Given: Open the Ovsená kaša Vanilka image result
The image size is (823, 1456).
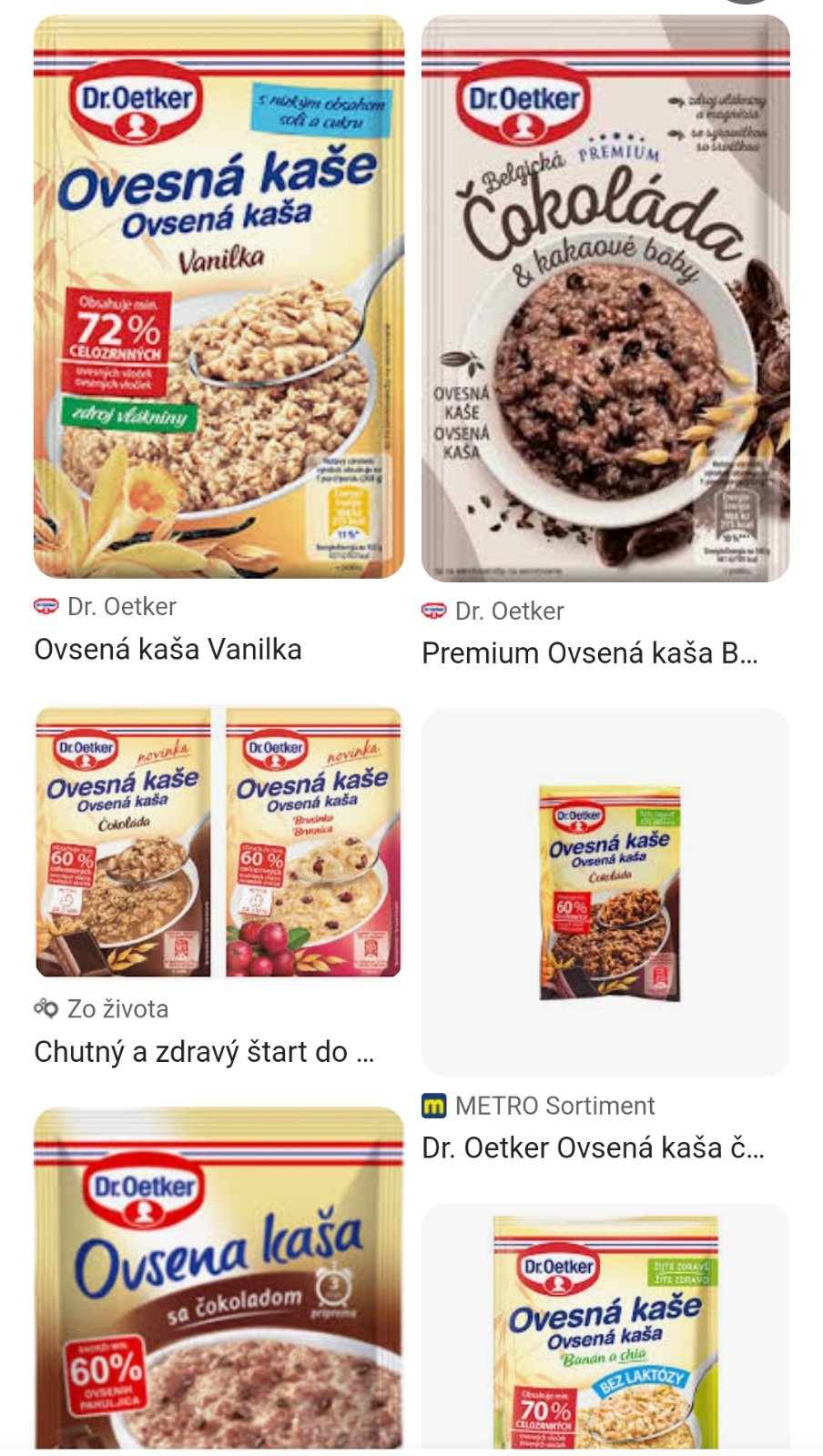Looking at the screenshot, I should click(x=218, y=298).
